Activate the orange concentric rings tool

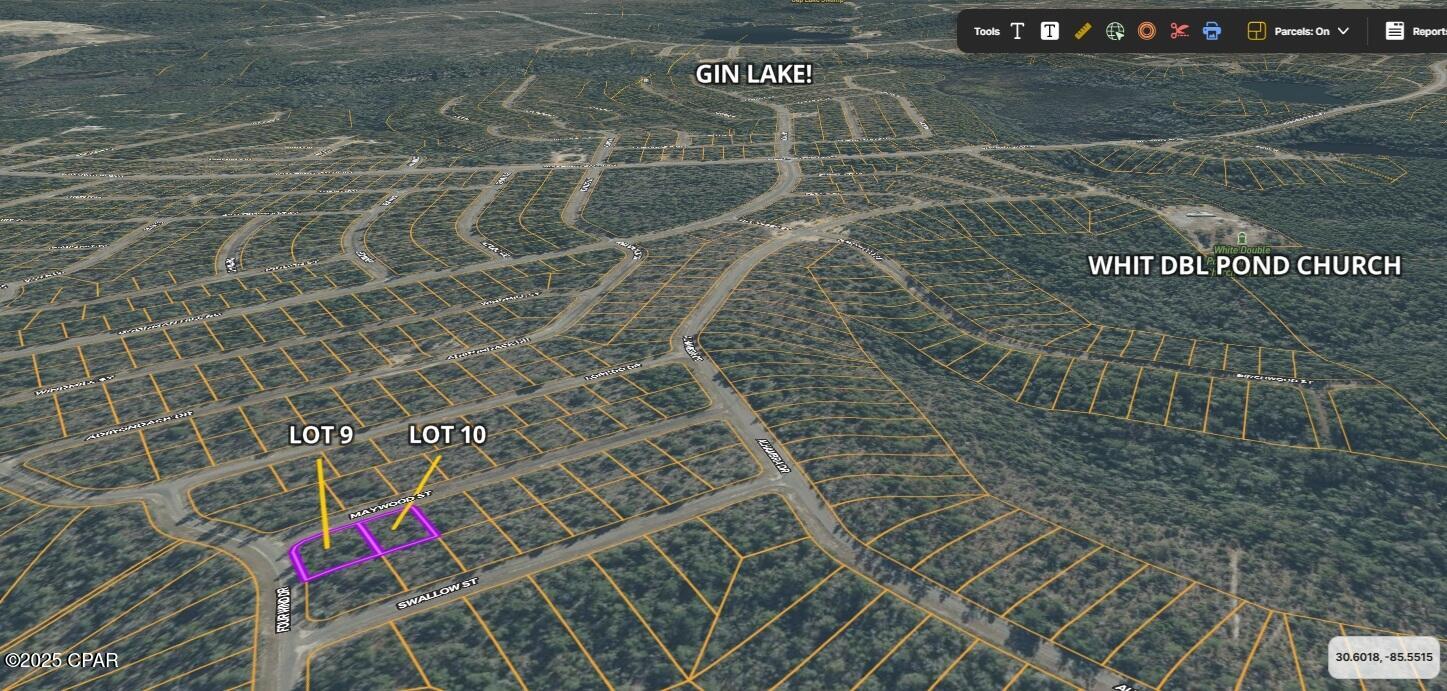pyautogui.click(x=1147, y=31)
